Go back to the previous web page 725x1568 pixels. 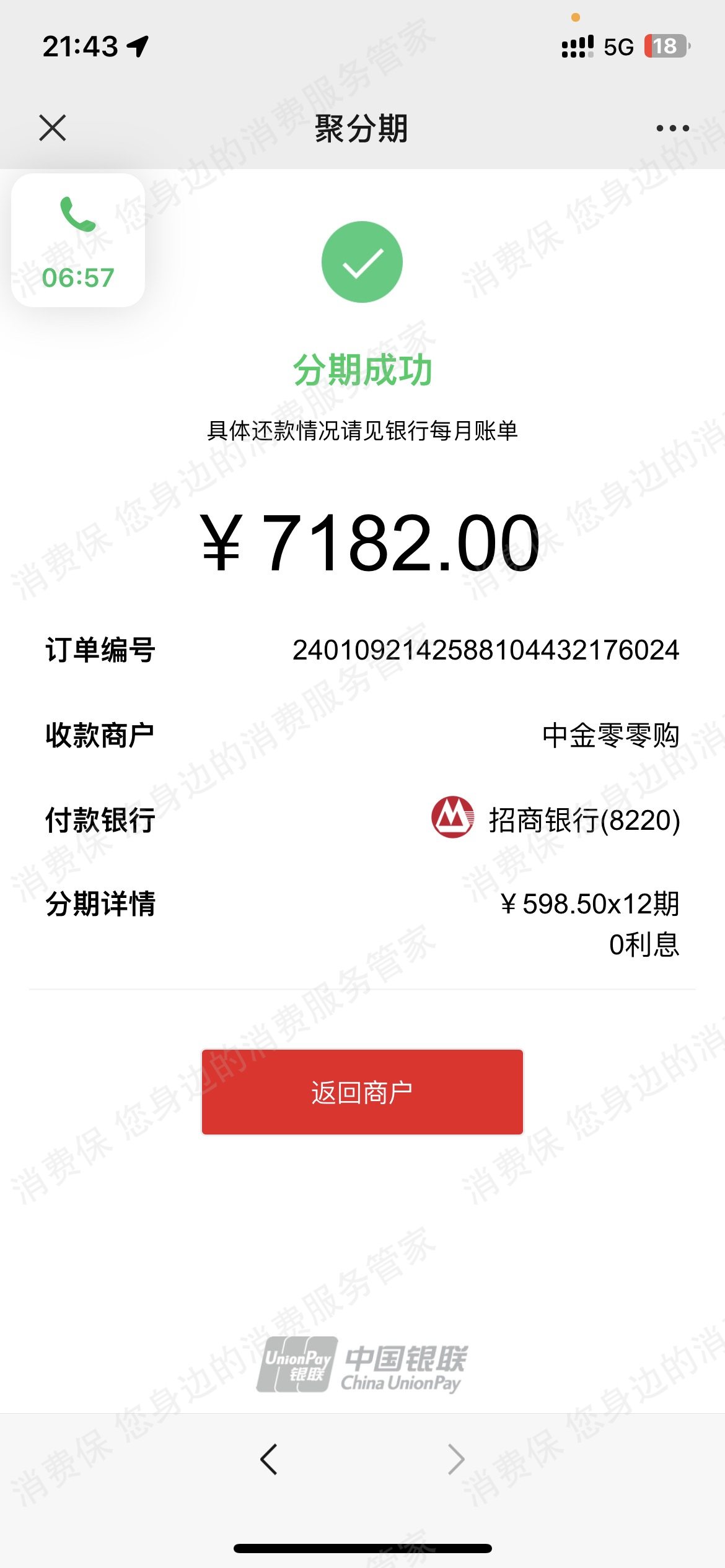click(268, 1460)
